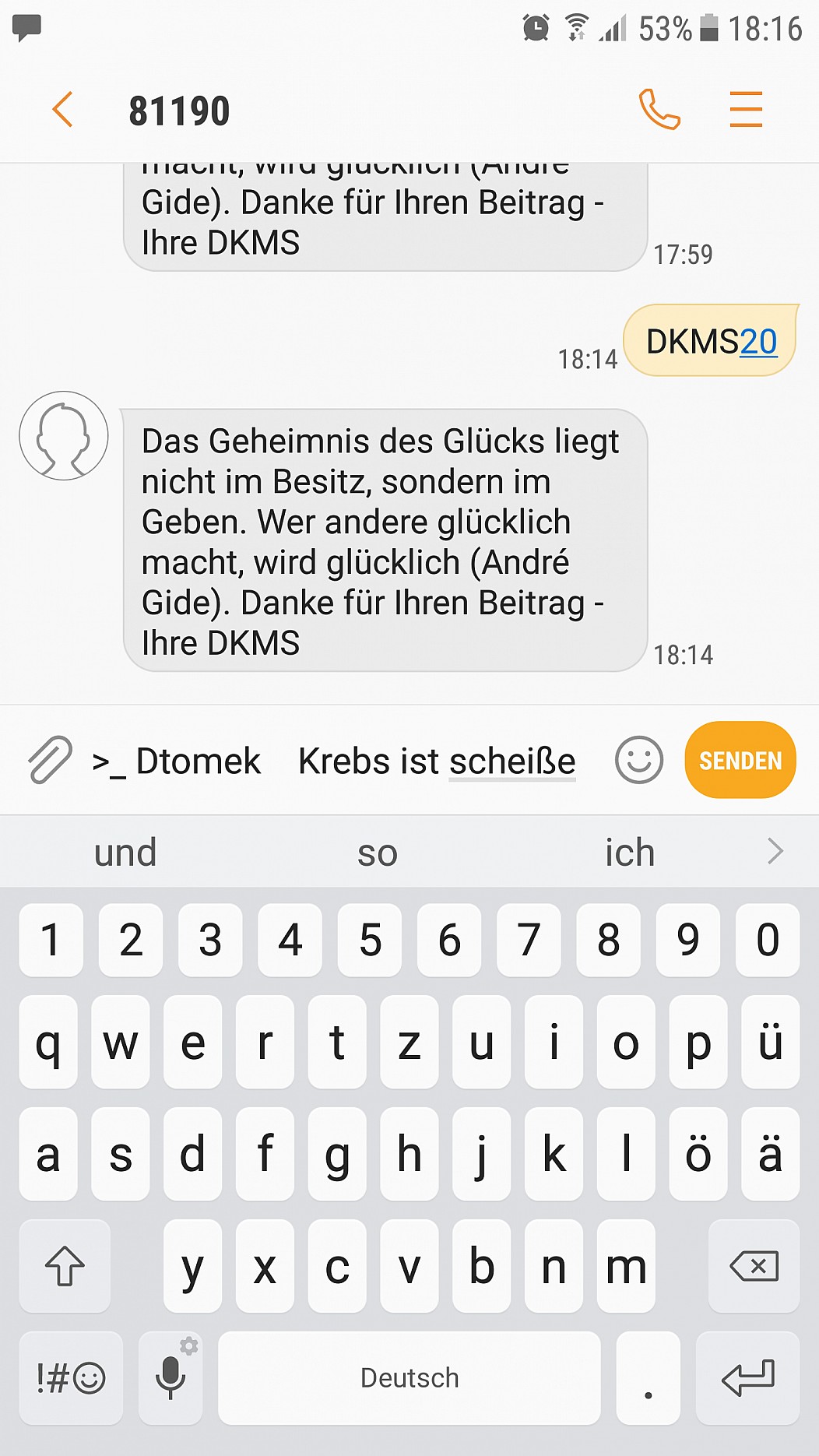
Task: Switch to symbols and emoji keyboard
Action: click(71, 1378)
